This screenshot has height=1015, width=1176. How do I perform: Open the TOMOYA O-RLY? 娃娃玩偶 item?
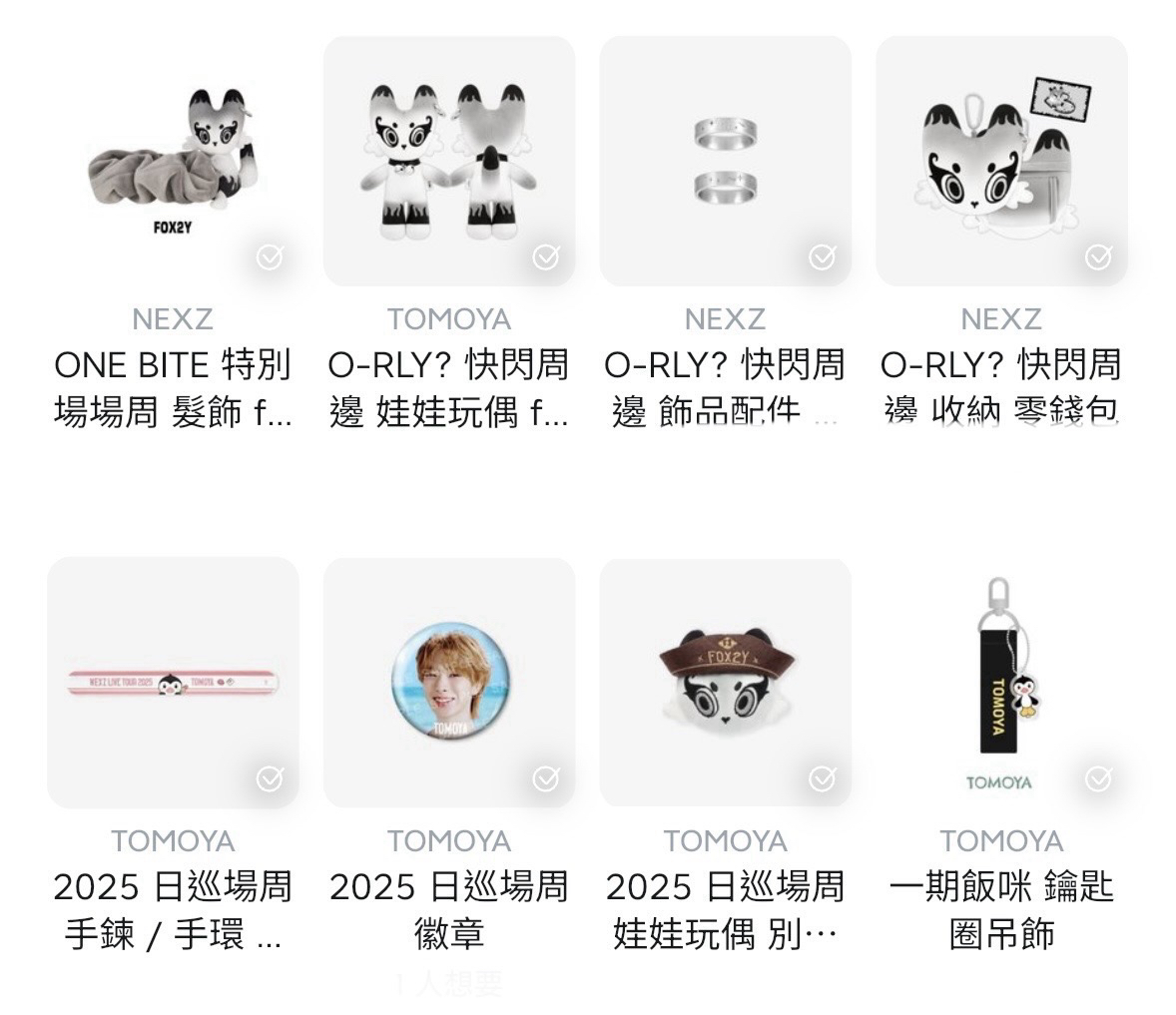tap(448, 160)
